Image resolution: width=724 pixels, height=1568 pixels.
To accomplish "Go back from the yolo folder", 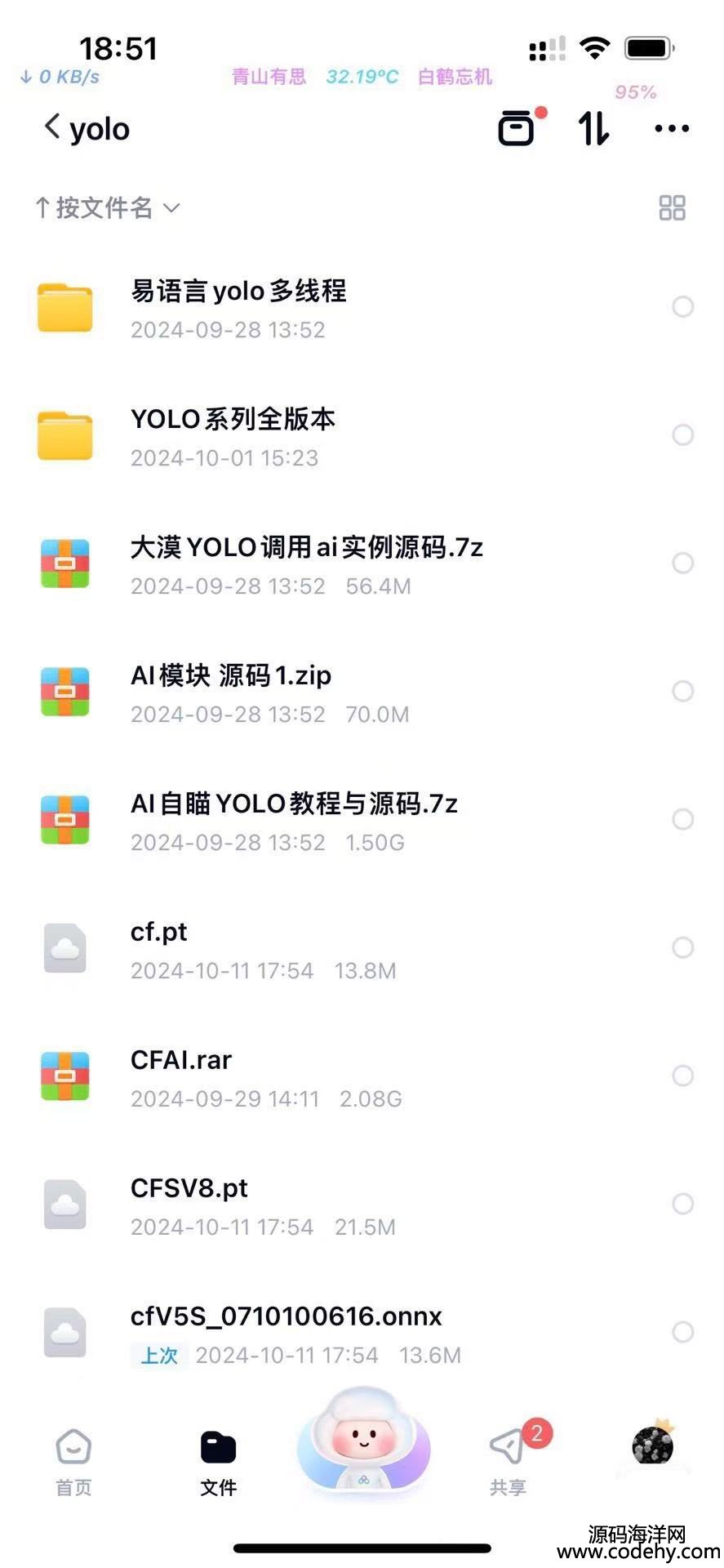I will (52, 127).
